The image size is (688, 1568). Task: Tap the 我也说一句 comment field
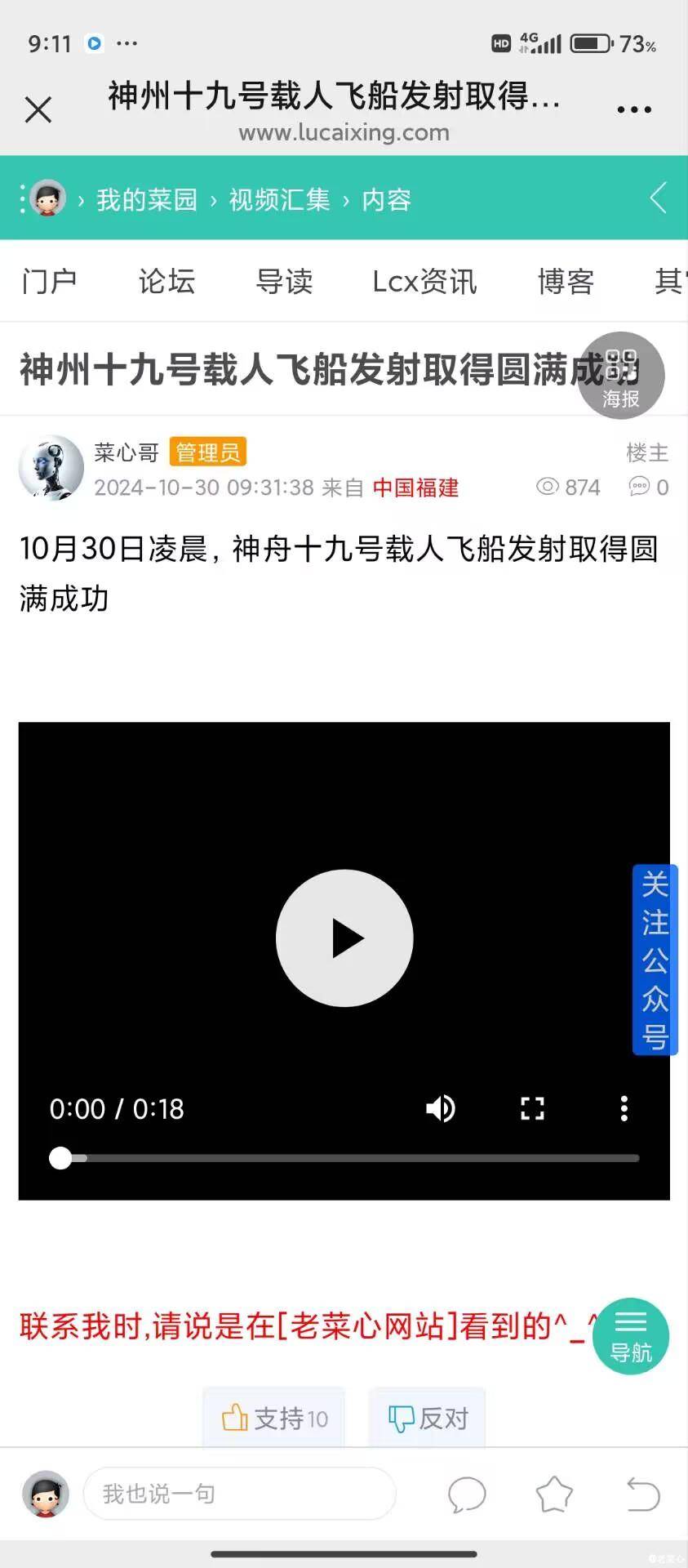(239, 1494)
